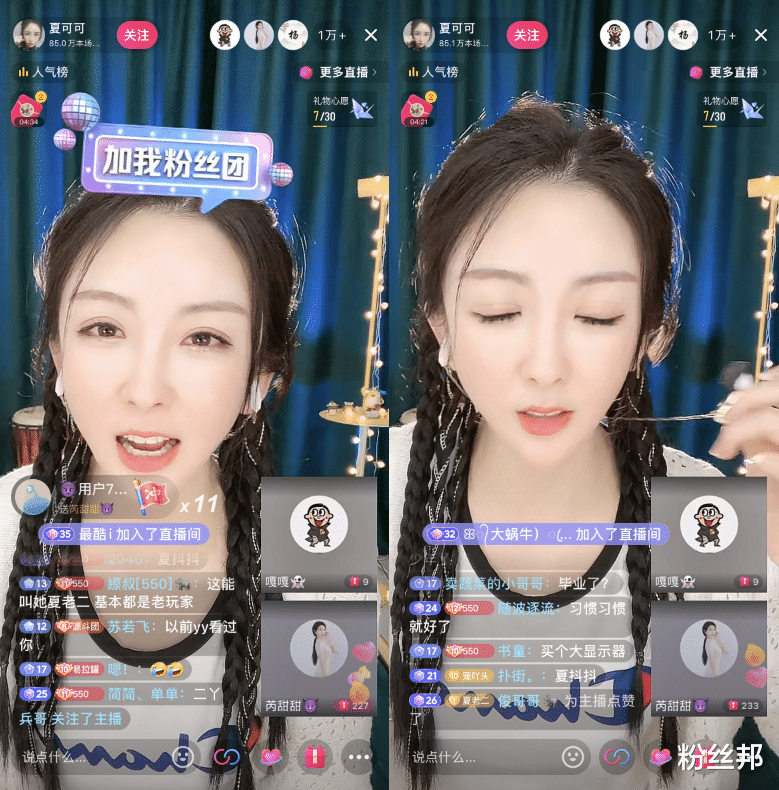
Task: Tap the 7/30 gift wish progress counter
Action: click(324, 115)
